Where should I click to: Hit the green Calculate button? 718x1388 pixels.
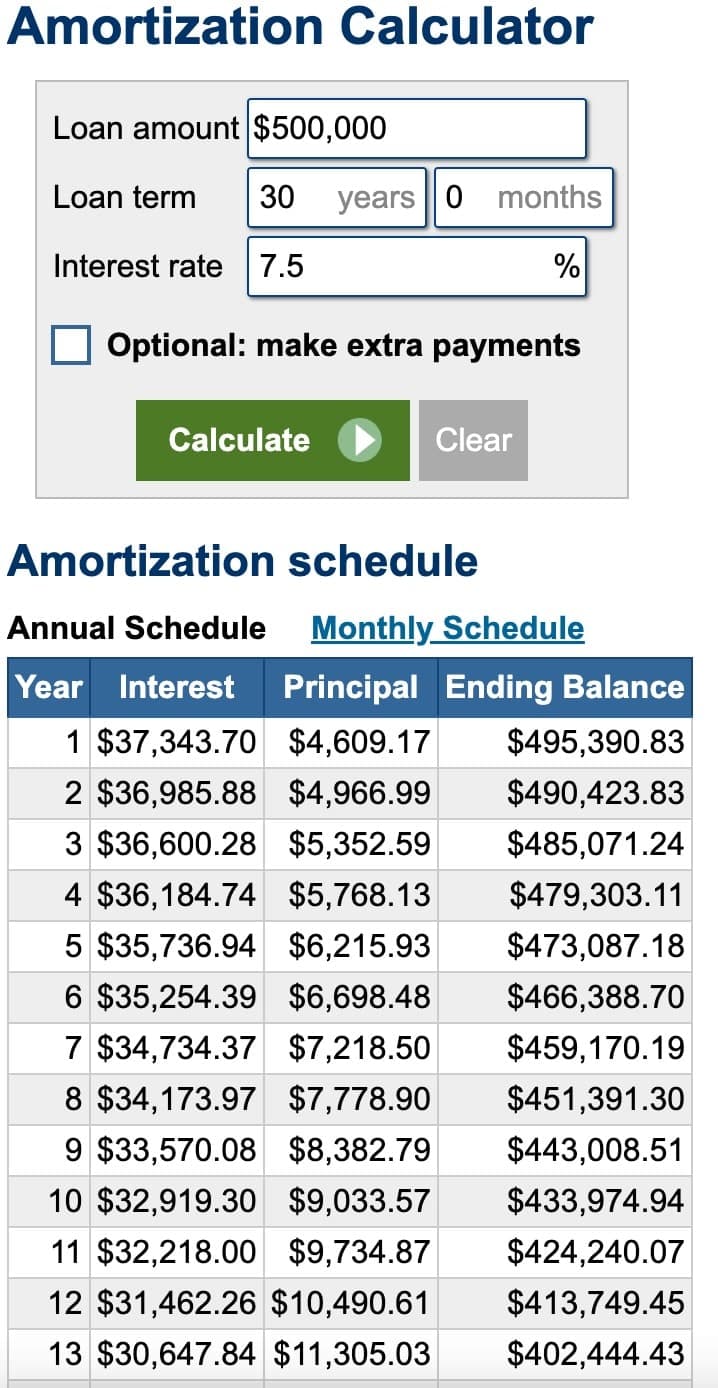coord(272,440)
